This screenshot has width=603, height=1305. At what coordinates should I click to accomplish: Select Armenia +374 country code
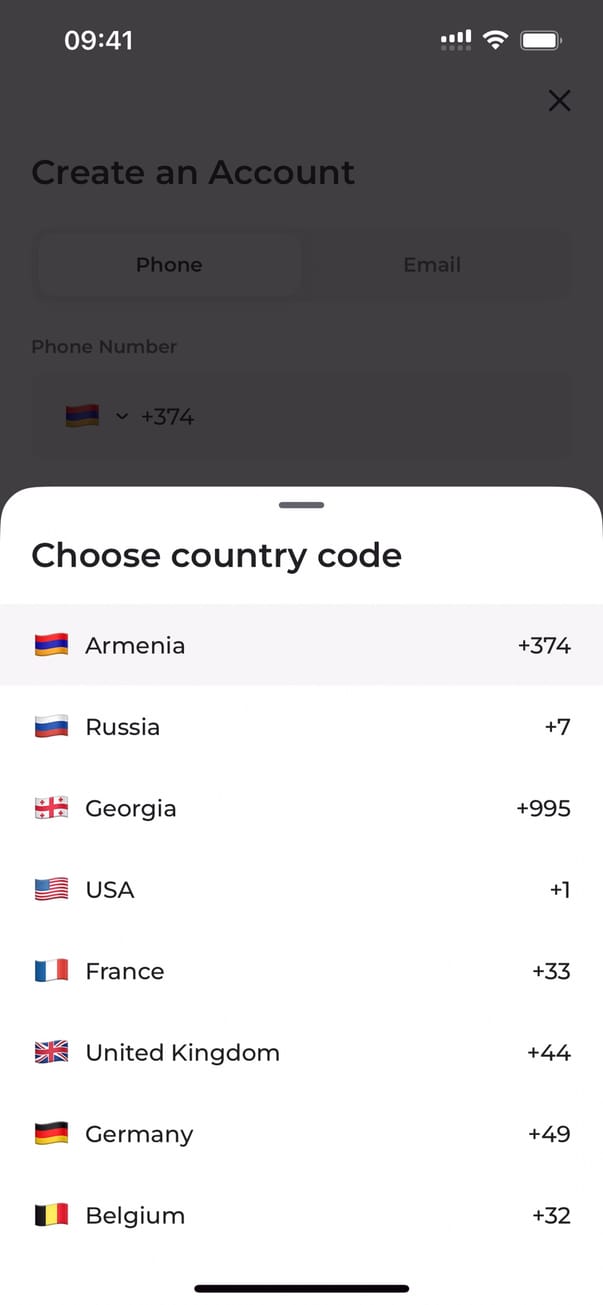click(x=301, y=645)
